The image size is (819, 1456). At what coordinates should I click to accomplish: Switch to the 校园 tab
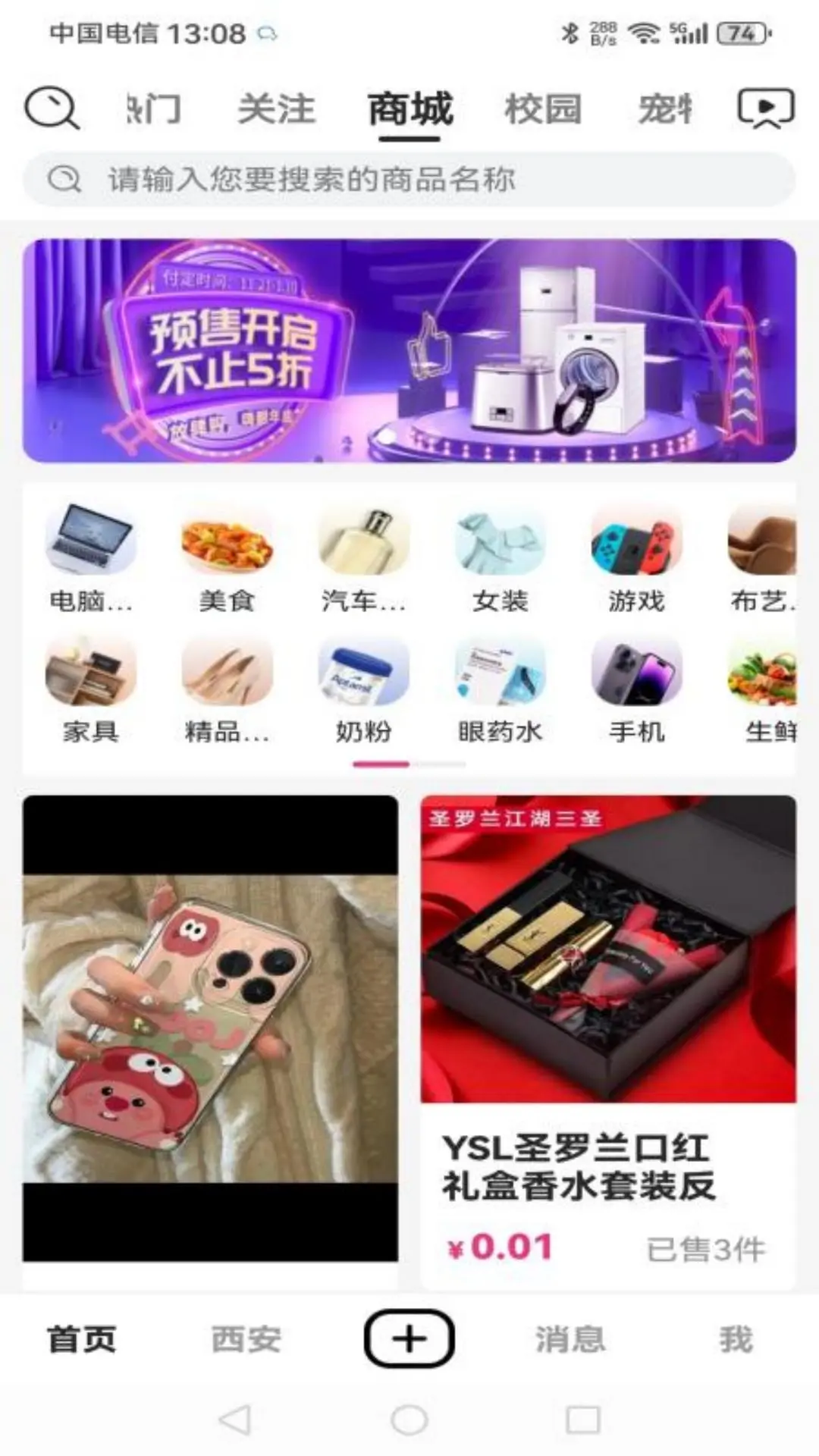pos(543,109)
